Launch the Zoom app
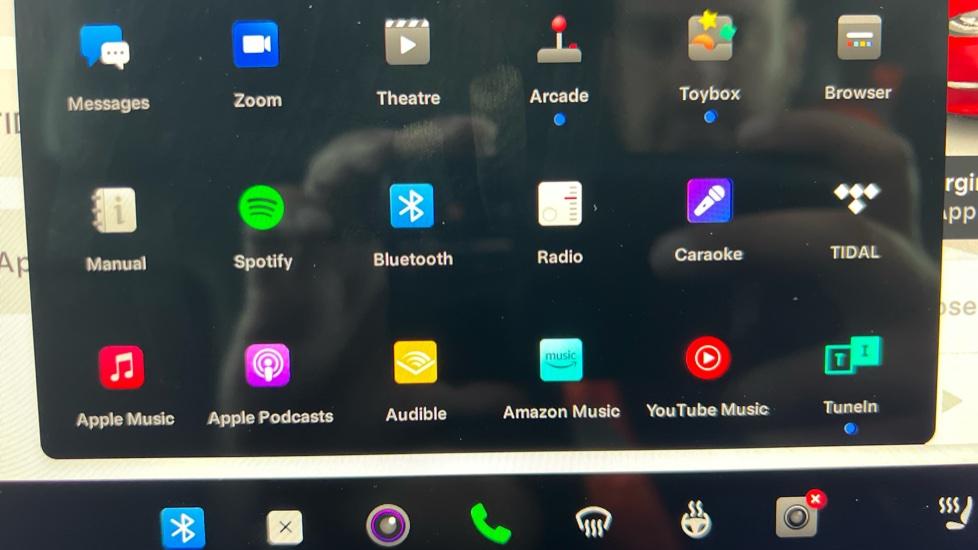The width and height of the screenshot is (978, 550). [x=256, y=45]
